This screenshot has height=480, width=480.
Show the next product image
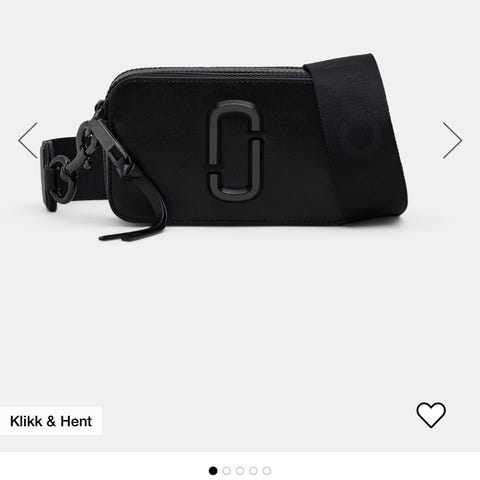[x=452, y=140]
